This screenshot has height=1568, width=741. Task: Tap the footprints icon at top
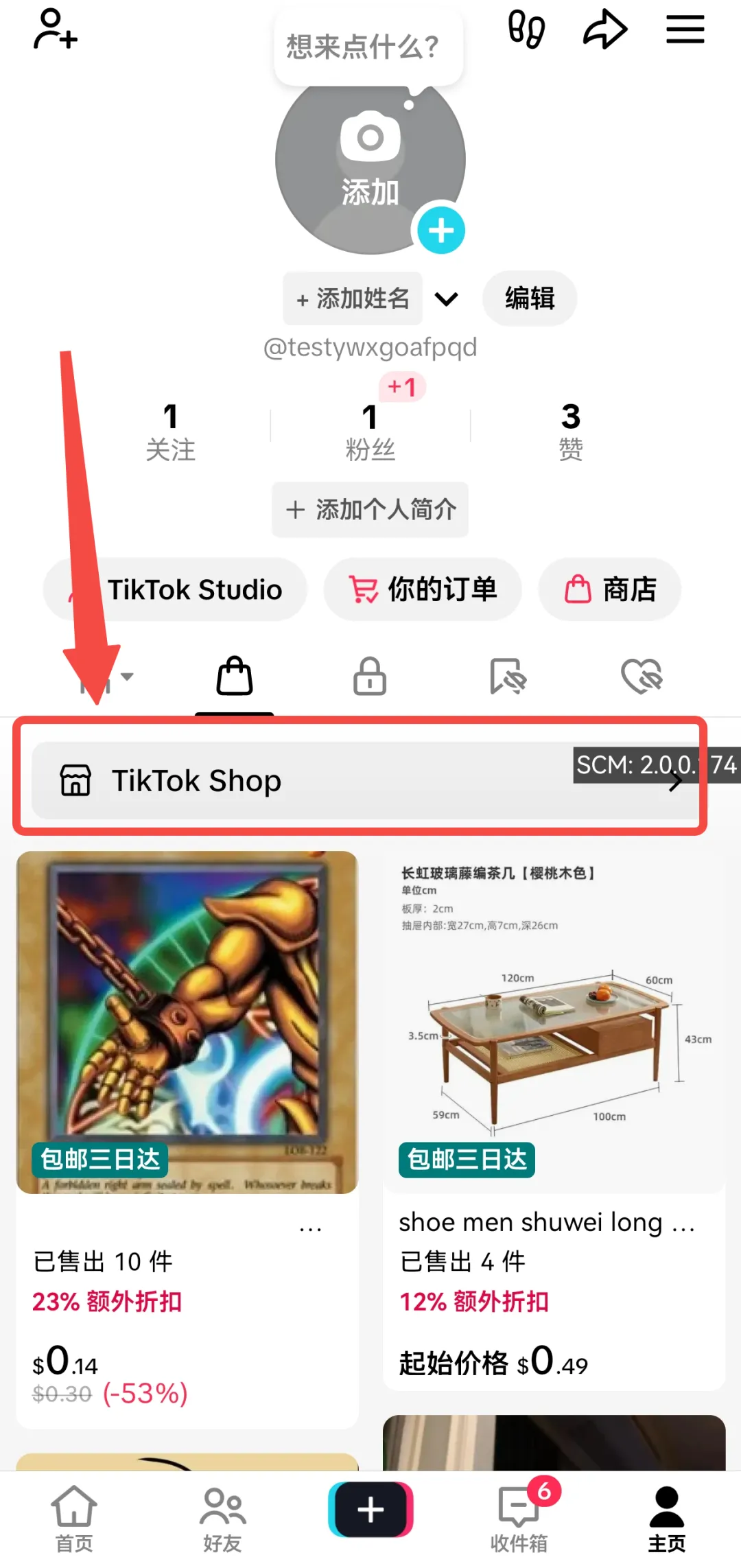click(526, 29)
